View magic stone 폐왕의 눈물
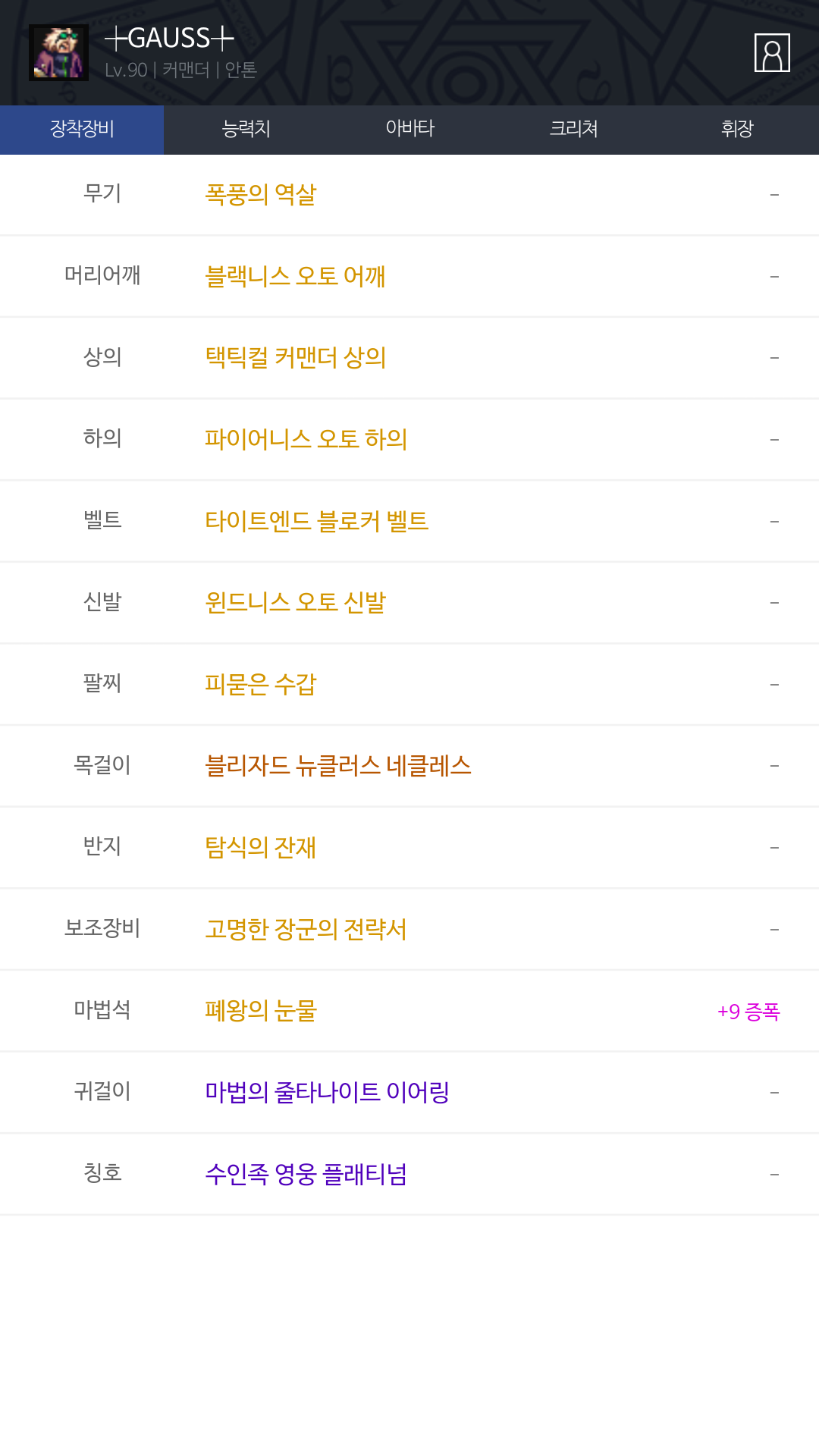 260,1011
